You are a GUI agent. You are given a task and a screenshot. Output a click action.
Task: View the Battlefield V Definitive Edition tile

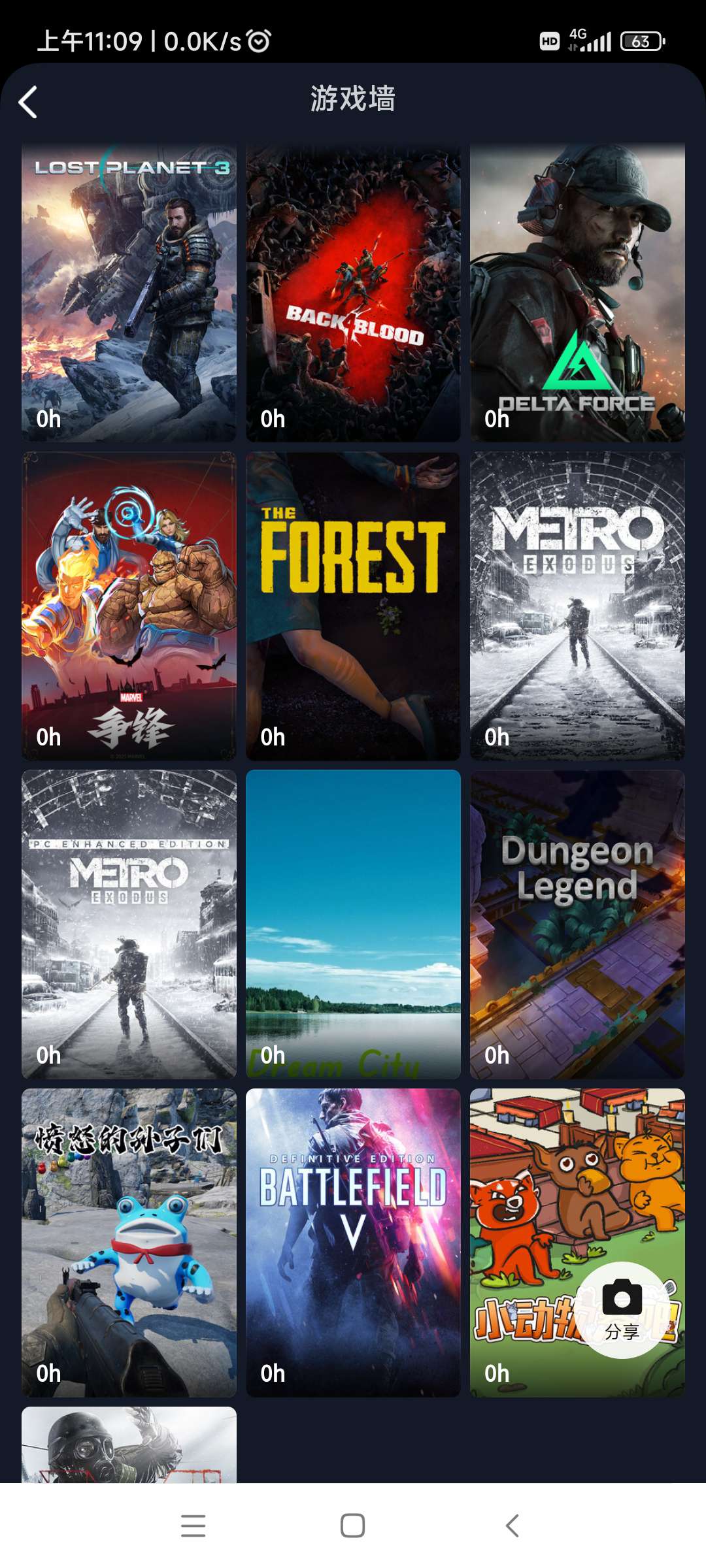353,1242
